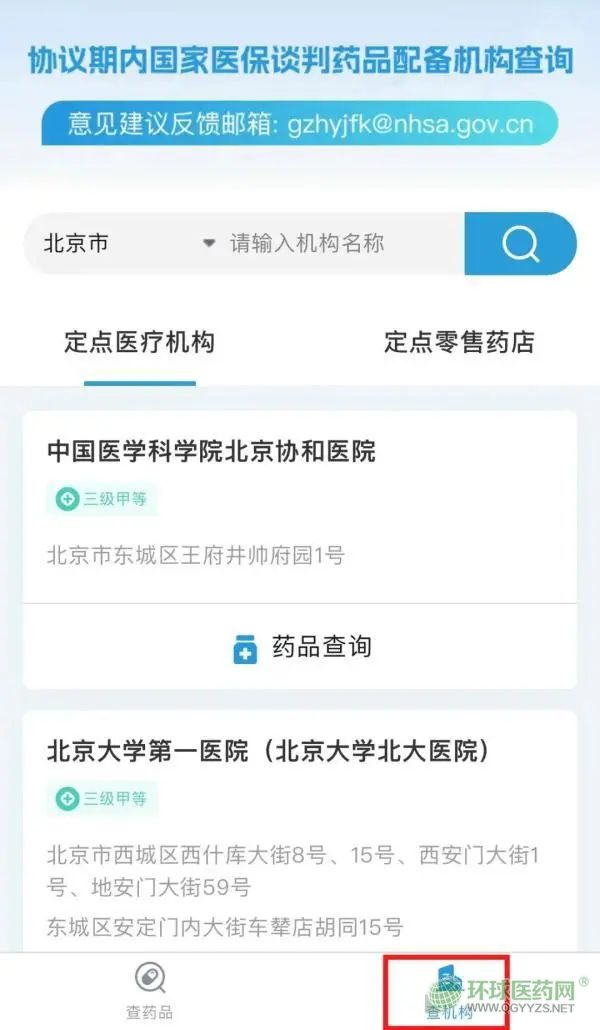Switch to the 定点零售药店 tab
This screenshot has height=1030, width=600.
(x=459, y=343)
